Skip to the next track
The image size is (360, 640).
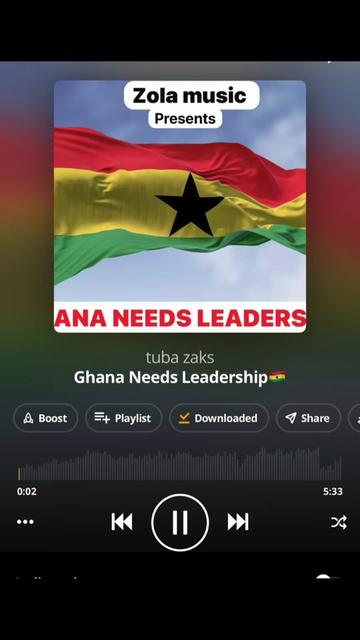238,522
